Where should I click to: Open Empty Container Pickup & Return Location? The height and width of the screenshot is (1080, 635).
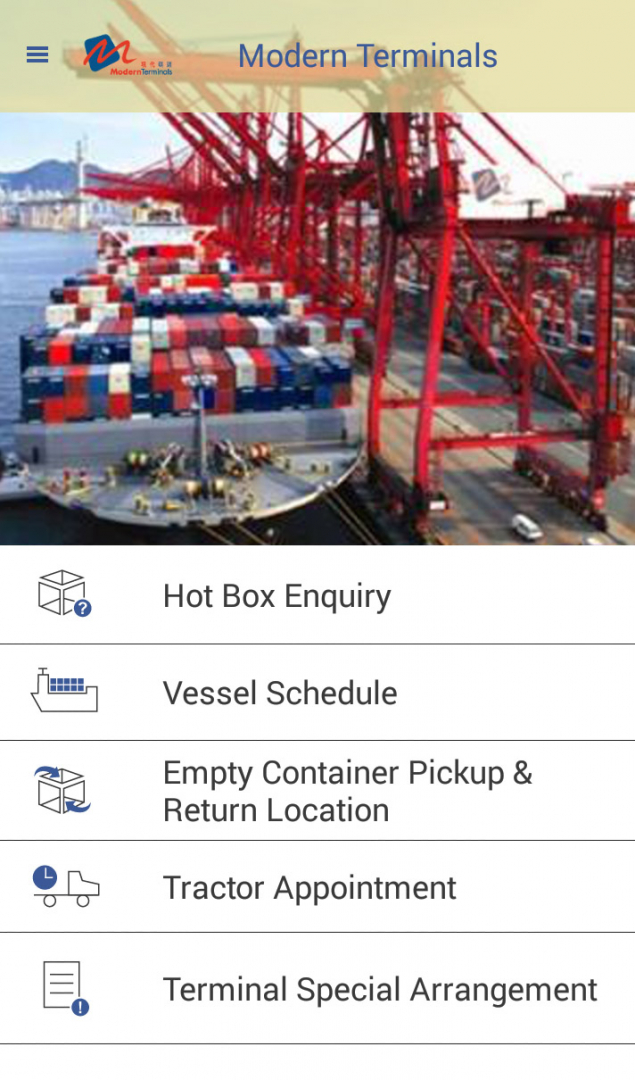(347, 791)
